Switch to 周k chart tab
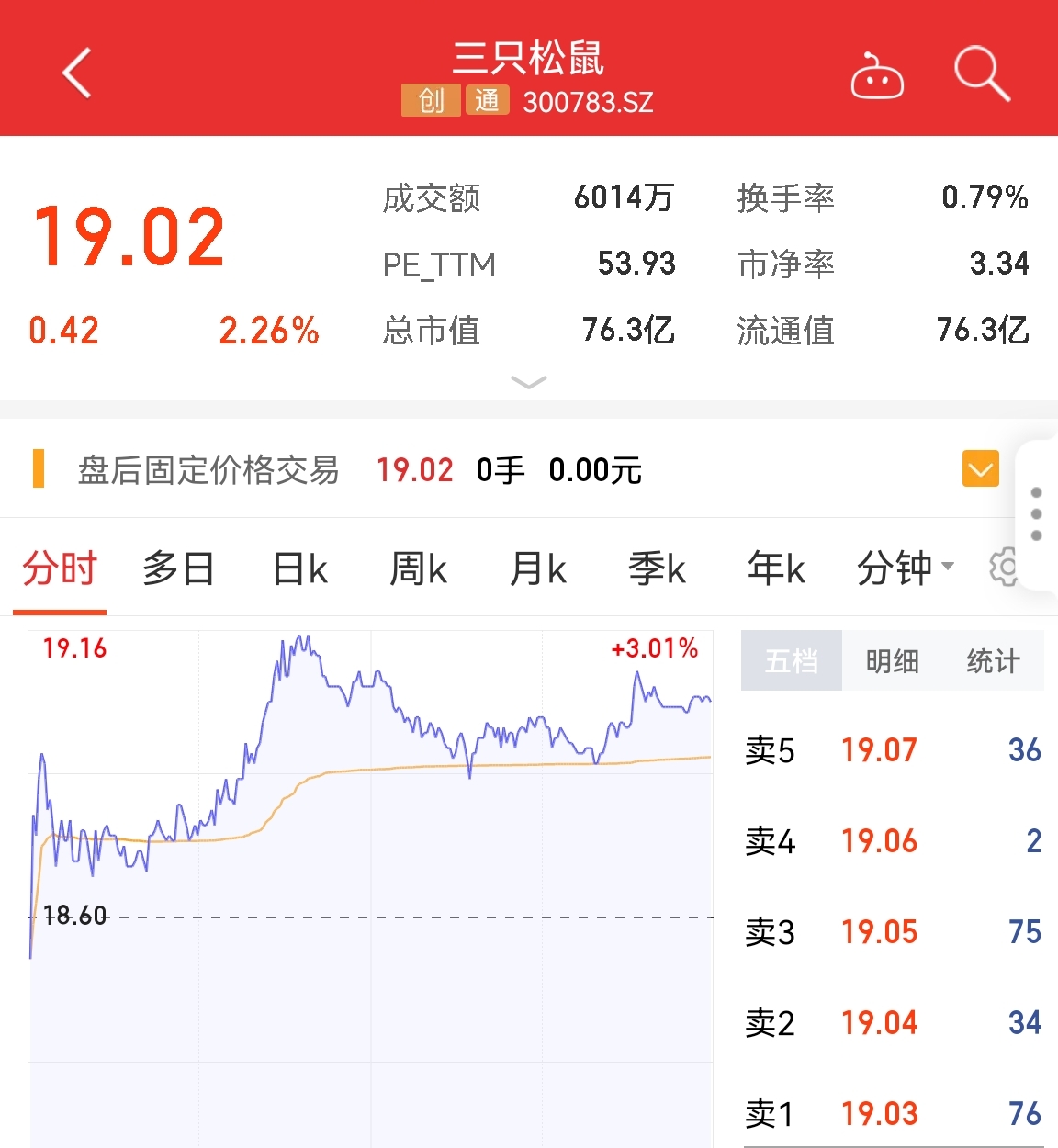The width and height of the screenshot is (1058, 1148). [x=418, y=568]
